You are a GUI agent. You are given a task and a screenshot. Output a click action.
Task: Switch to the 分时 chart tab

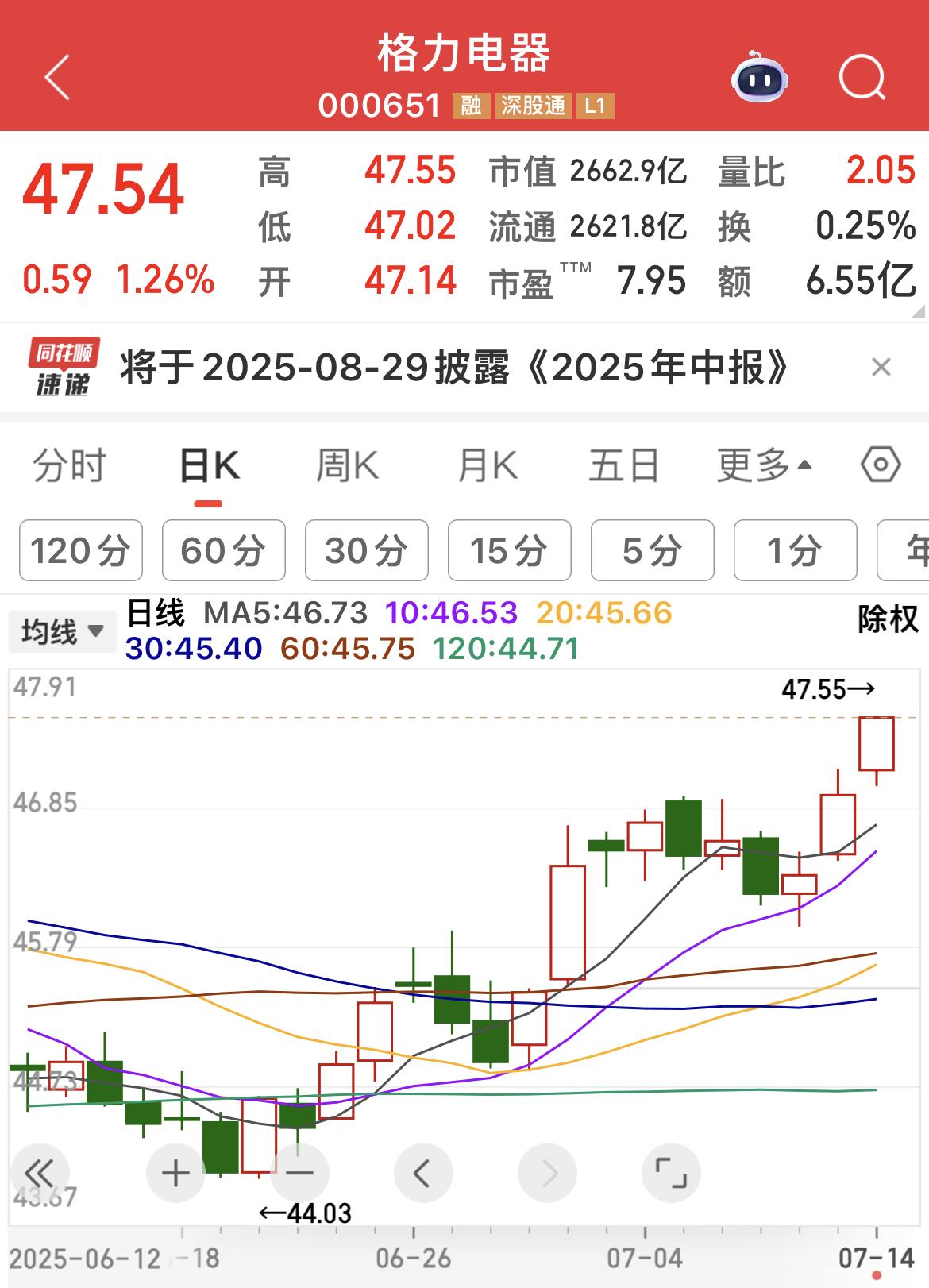69,465
